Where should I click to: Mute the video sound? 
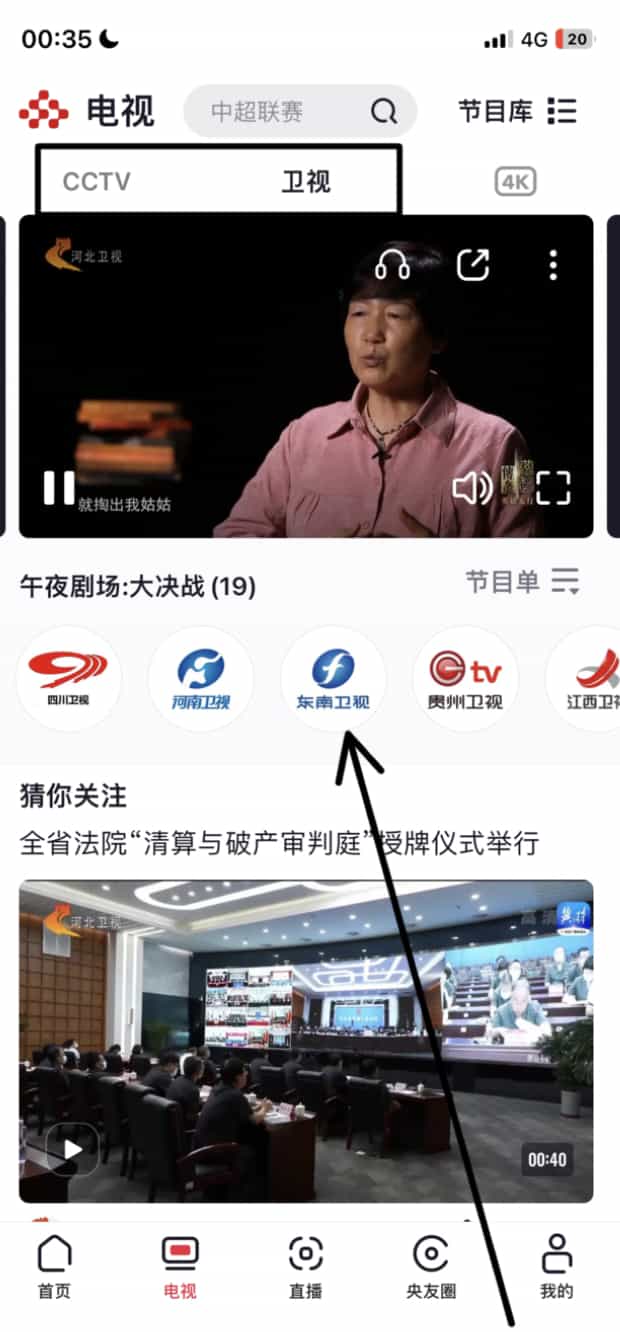tap(473, 488)
